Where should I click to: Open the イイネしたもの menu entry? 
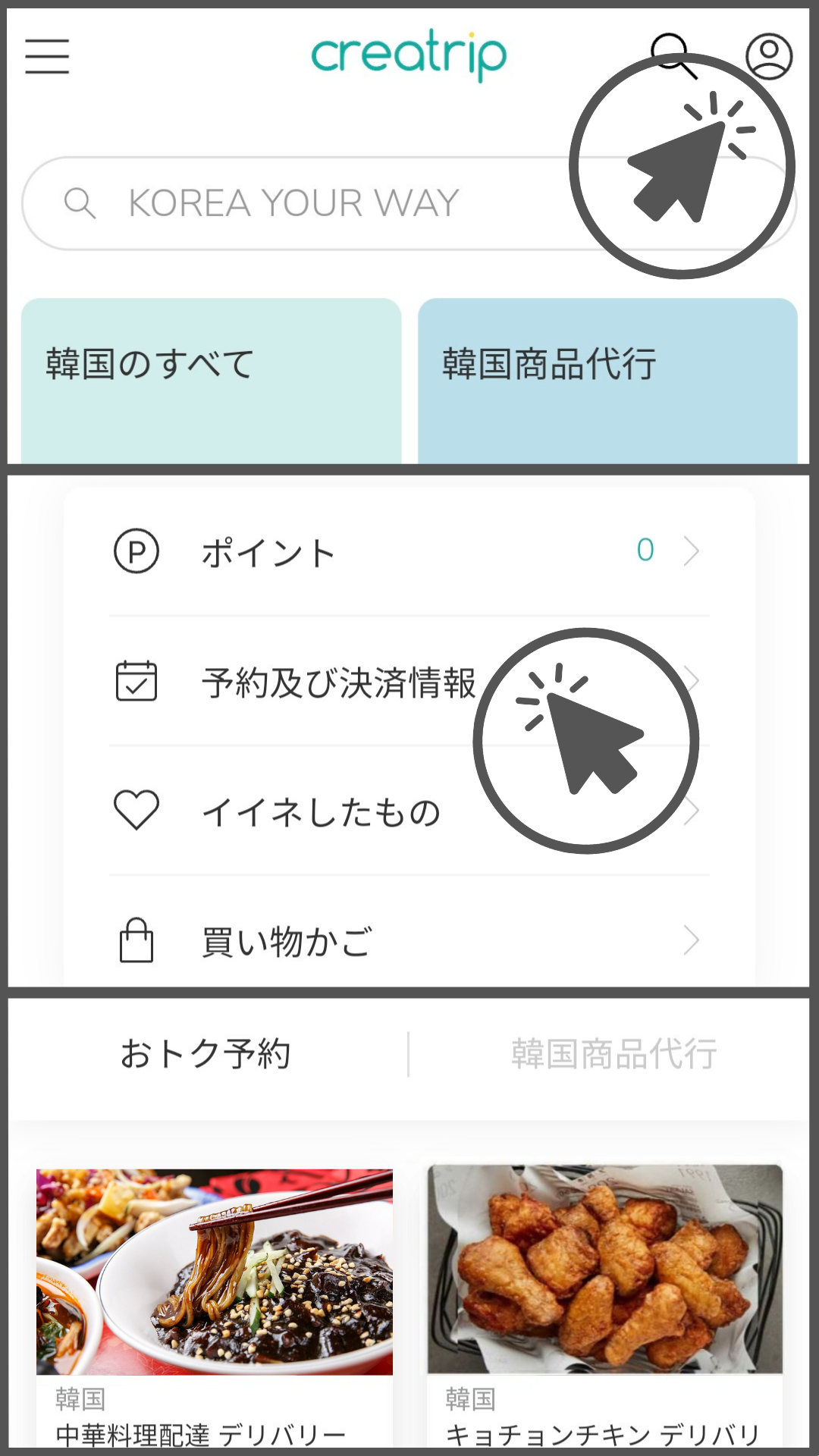coord(322,812)
